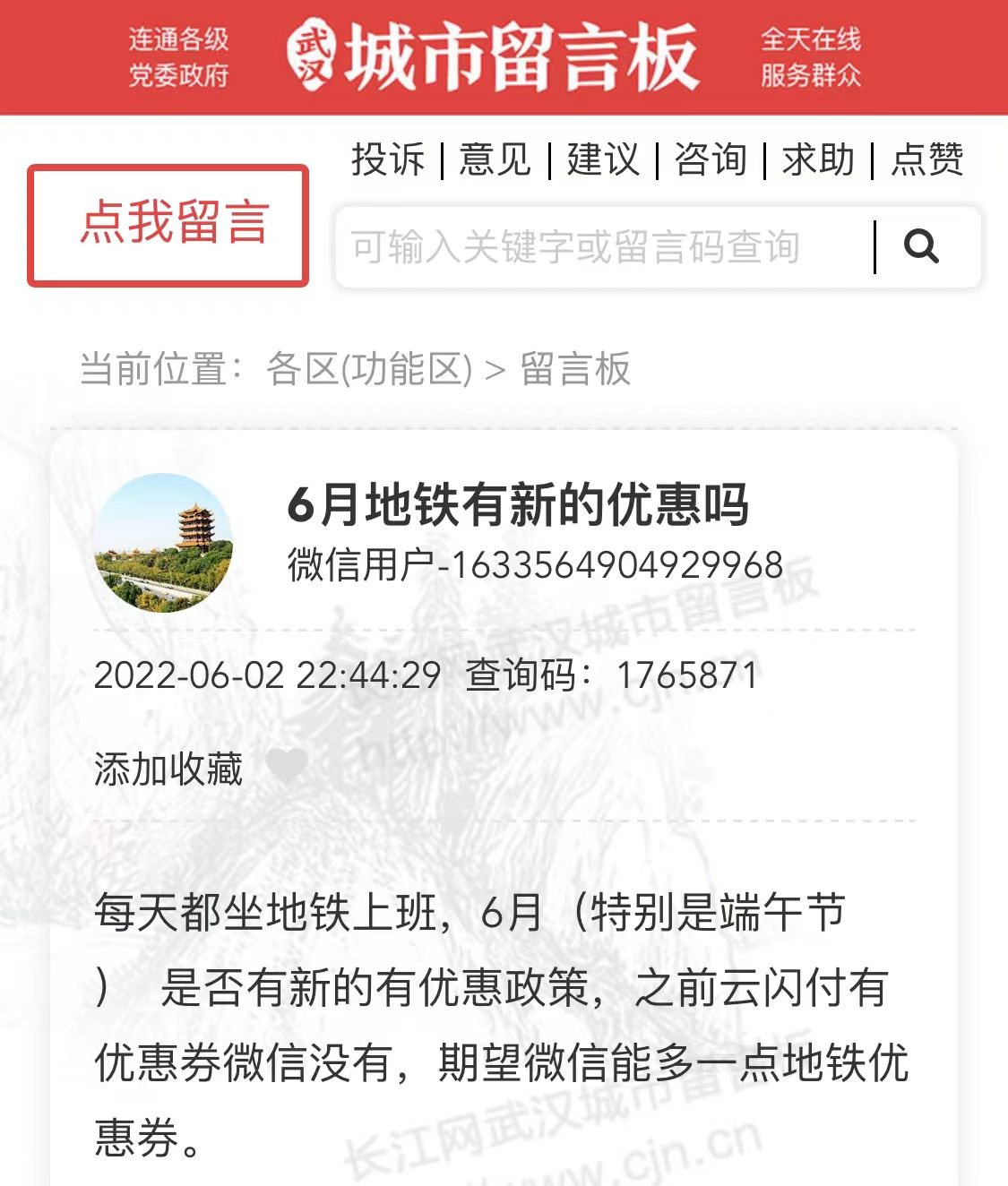Screen dimensions: 1008x1186
Task: Tap the magnifier search icon
Action: 922,245
